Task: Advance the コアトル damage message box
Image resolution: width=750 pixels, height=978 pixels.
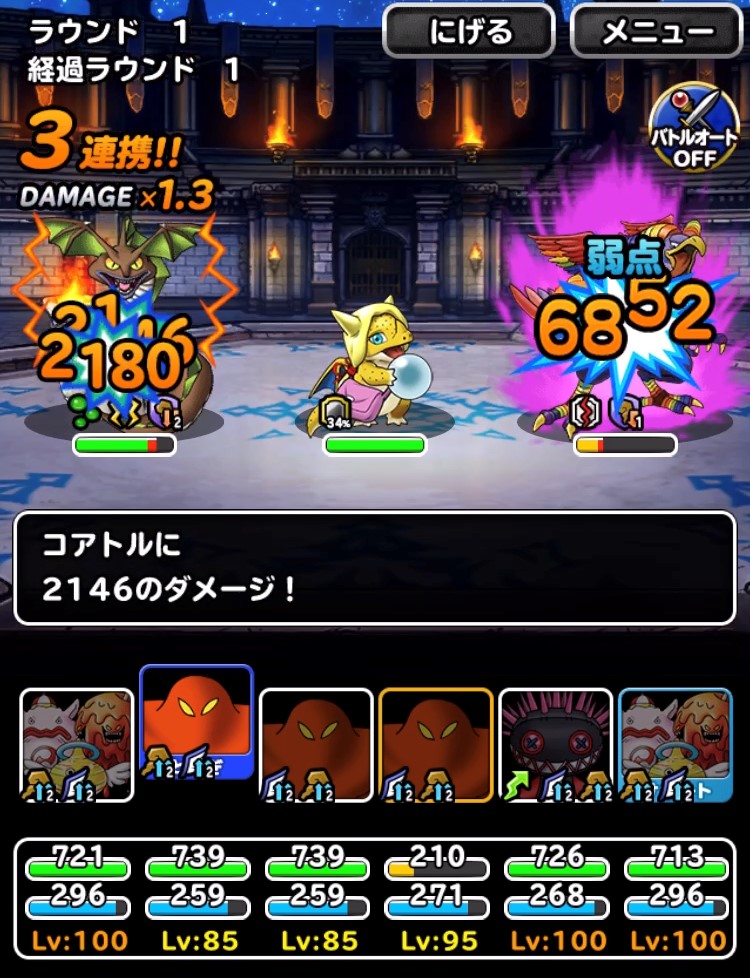Action: pos(374,568)
